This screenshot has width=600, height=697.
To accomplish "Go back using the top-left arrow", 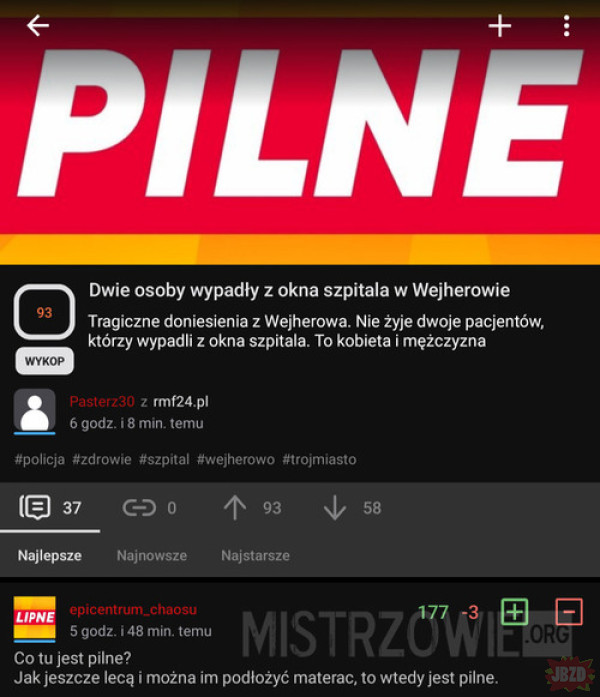I will tap(38, 26).
